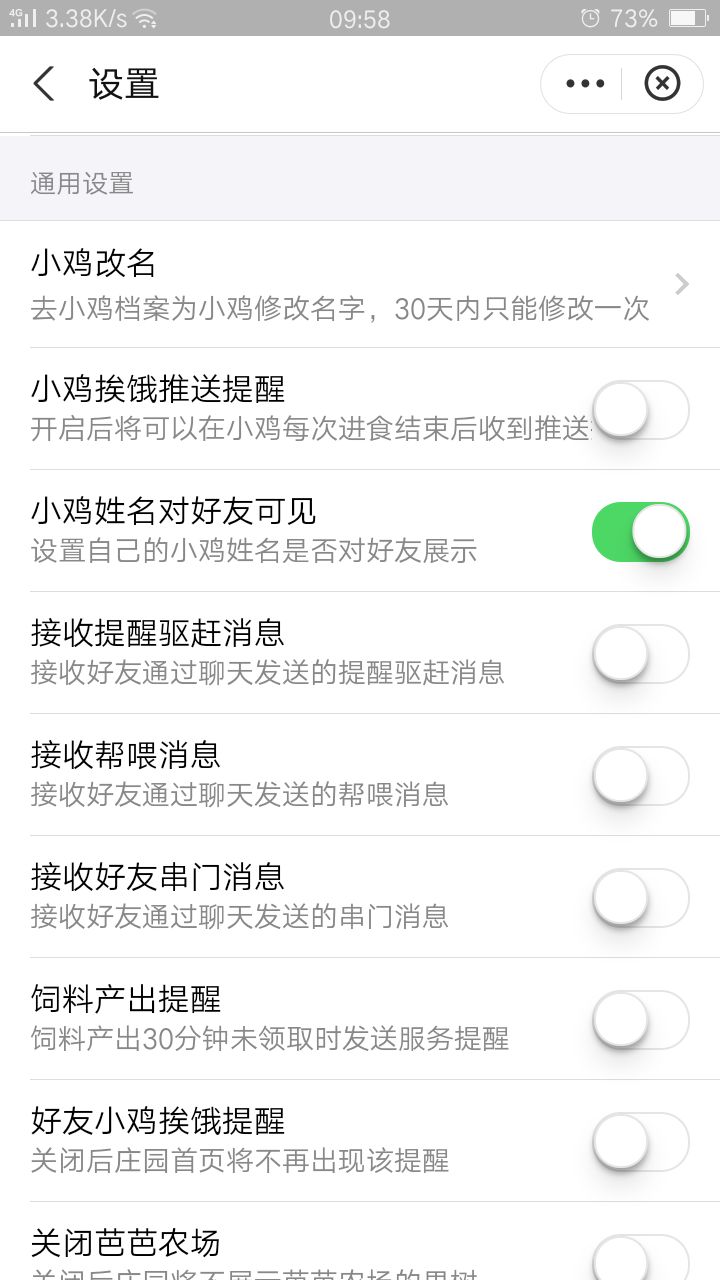Close the mini program
Image resolution: width=720 pixels, height=1280 pixels.
pos(661,84)
